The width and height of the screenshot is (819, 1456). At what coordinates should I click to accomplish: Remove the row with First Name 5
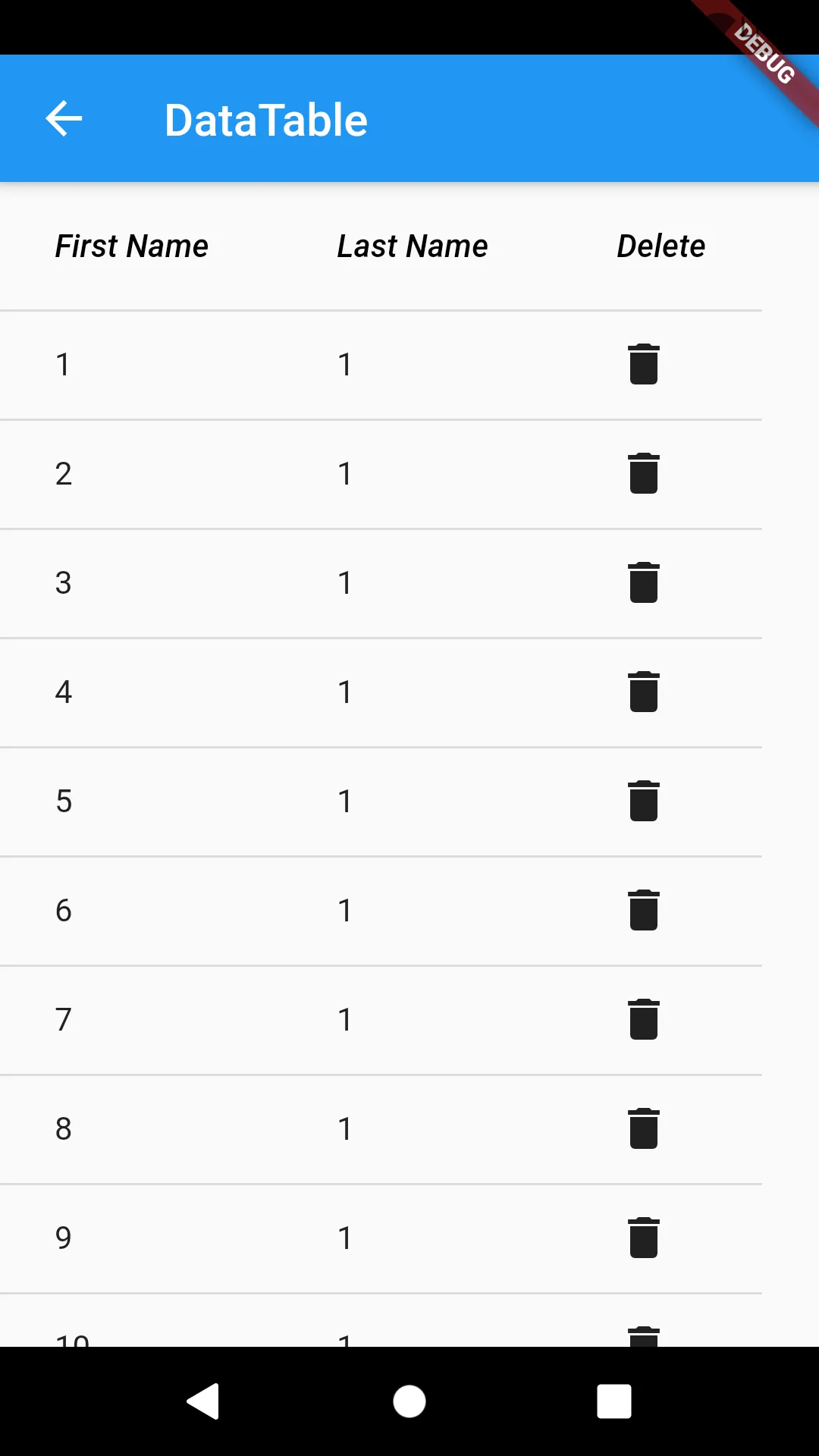pyautogui.click(x=643, y=802)
